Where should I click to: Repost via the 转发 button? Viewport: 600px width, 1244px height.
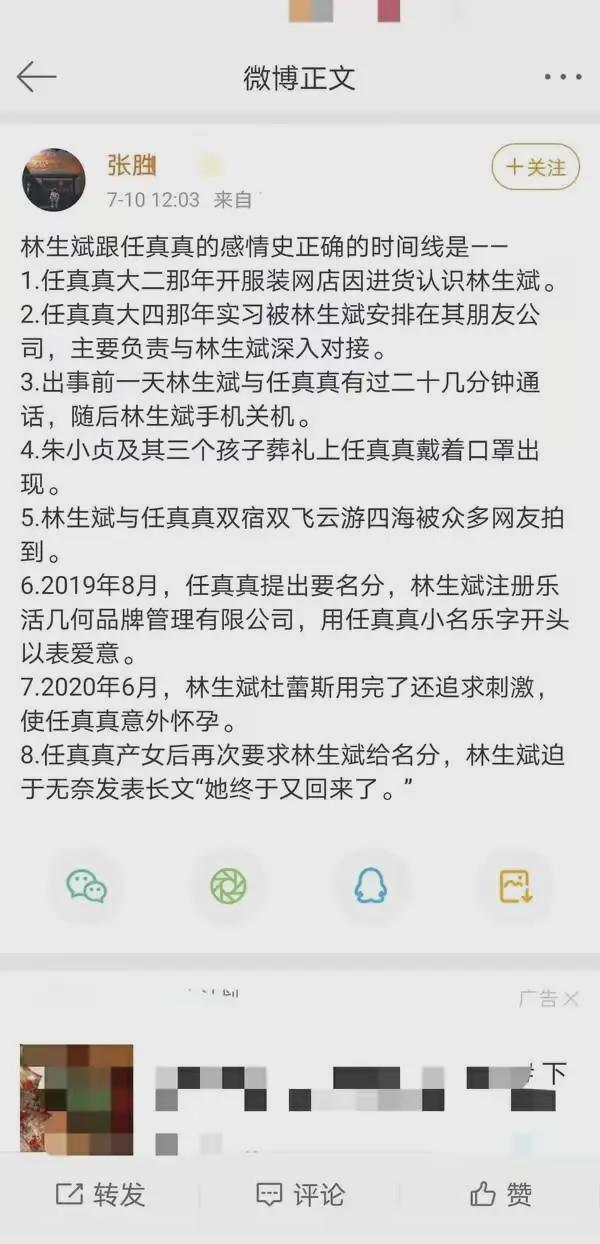pos(100,1193)
